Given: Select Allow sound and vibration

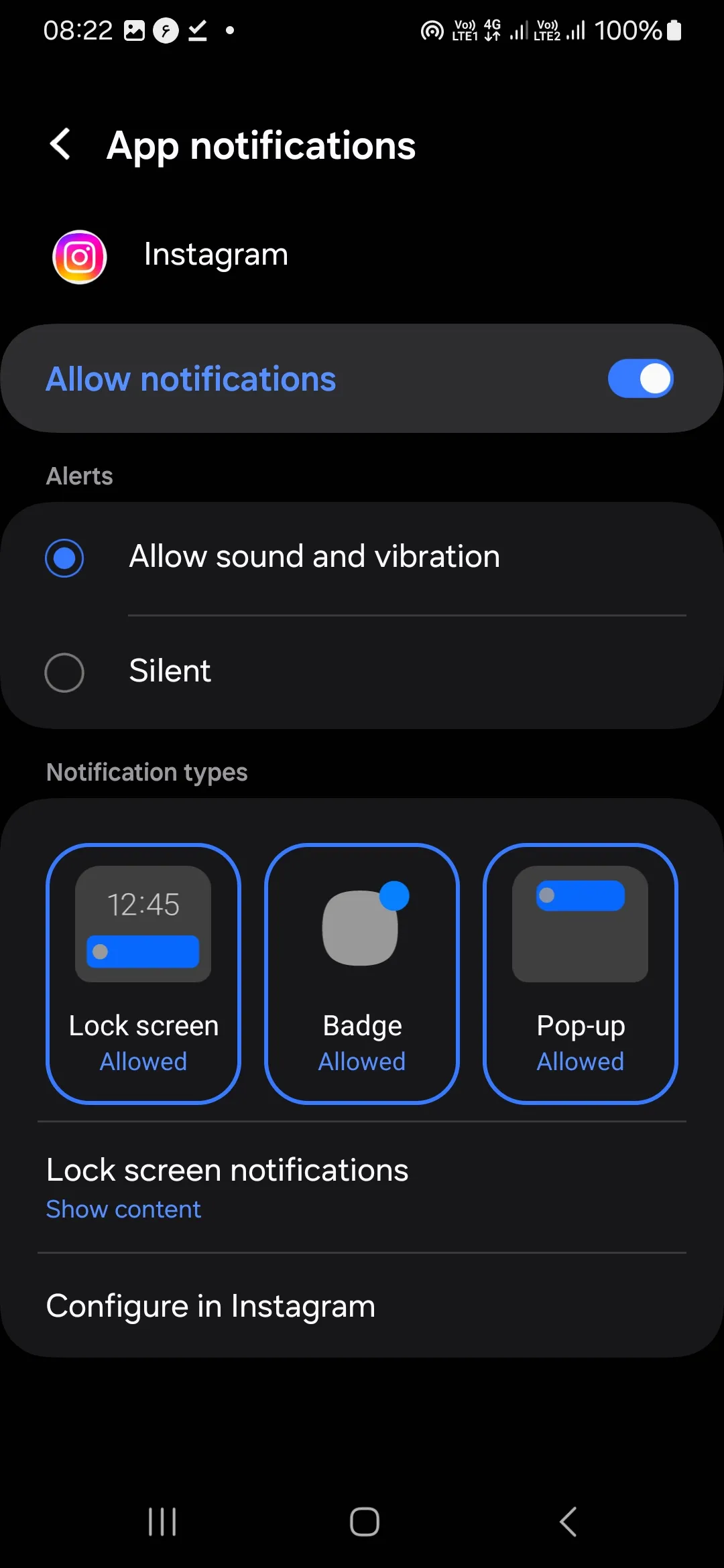Looking at the screenshot, I should (x=64, y=558).
